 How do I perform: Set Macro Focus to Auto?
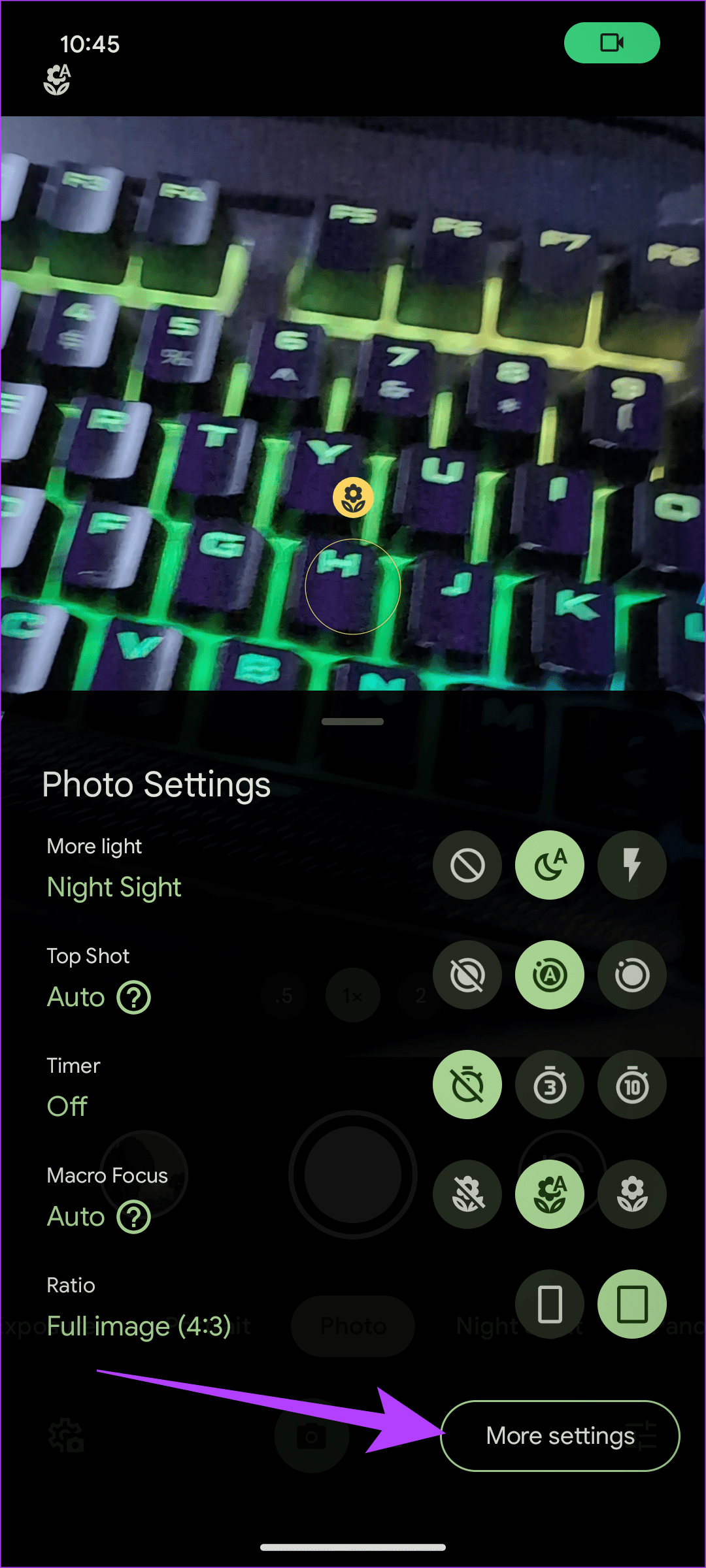click(x=550, y=1195)
